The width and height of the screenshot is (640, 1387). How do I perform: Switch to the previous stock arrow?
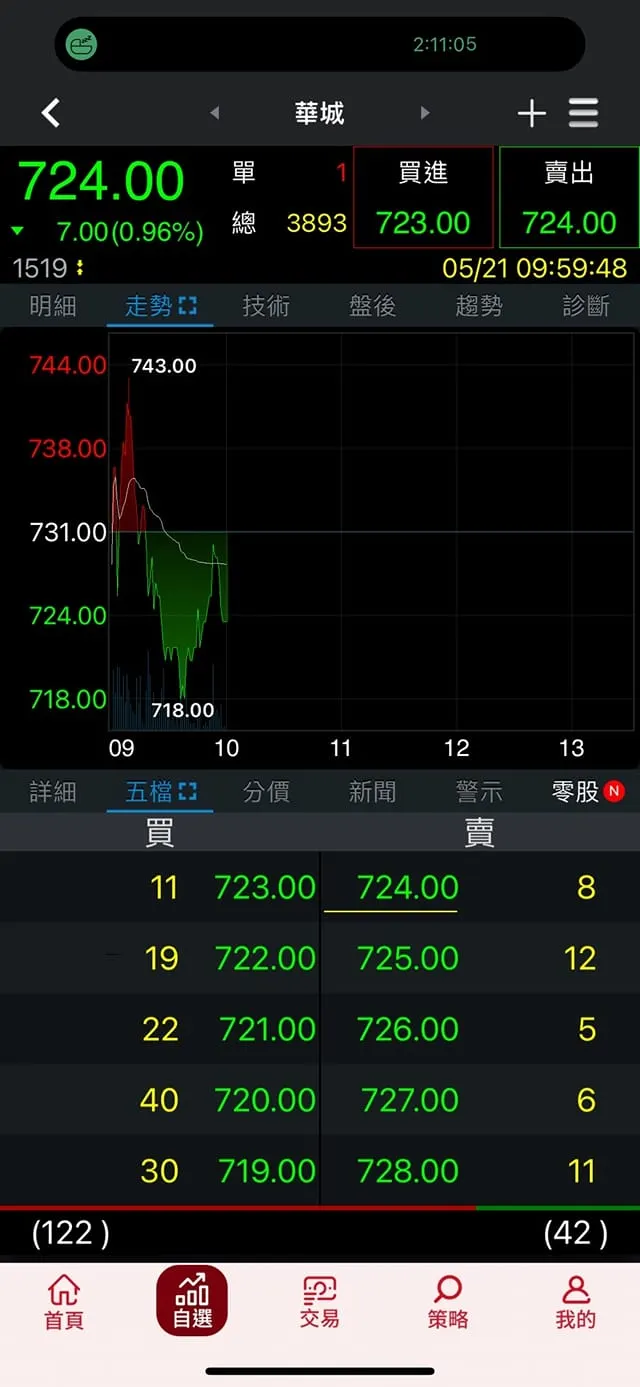(214, 113)
